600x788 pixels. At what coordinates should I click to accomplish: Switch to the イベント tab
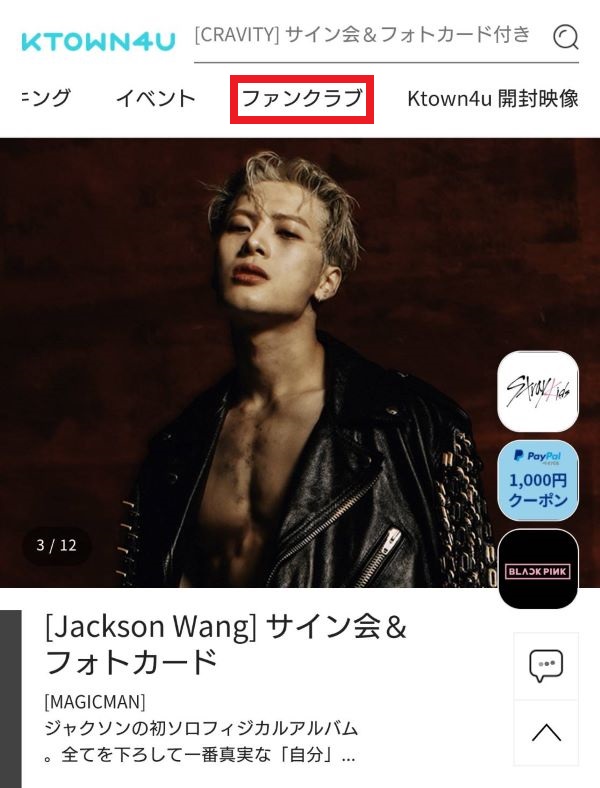155,98
